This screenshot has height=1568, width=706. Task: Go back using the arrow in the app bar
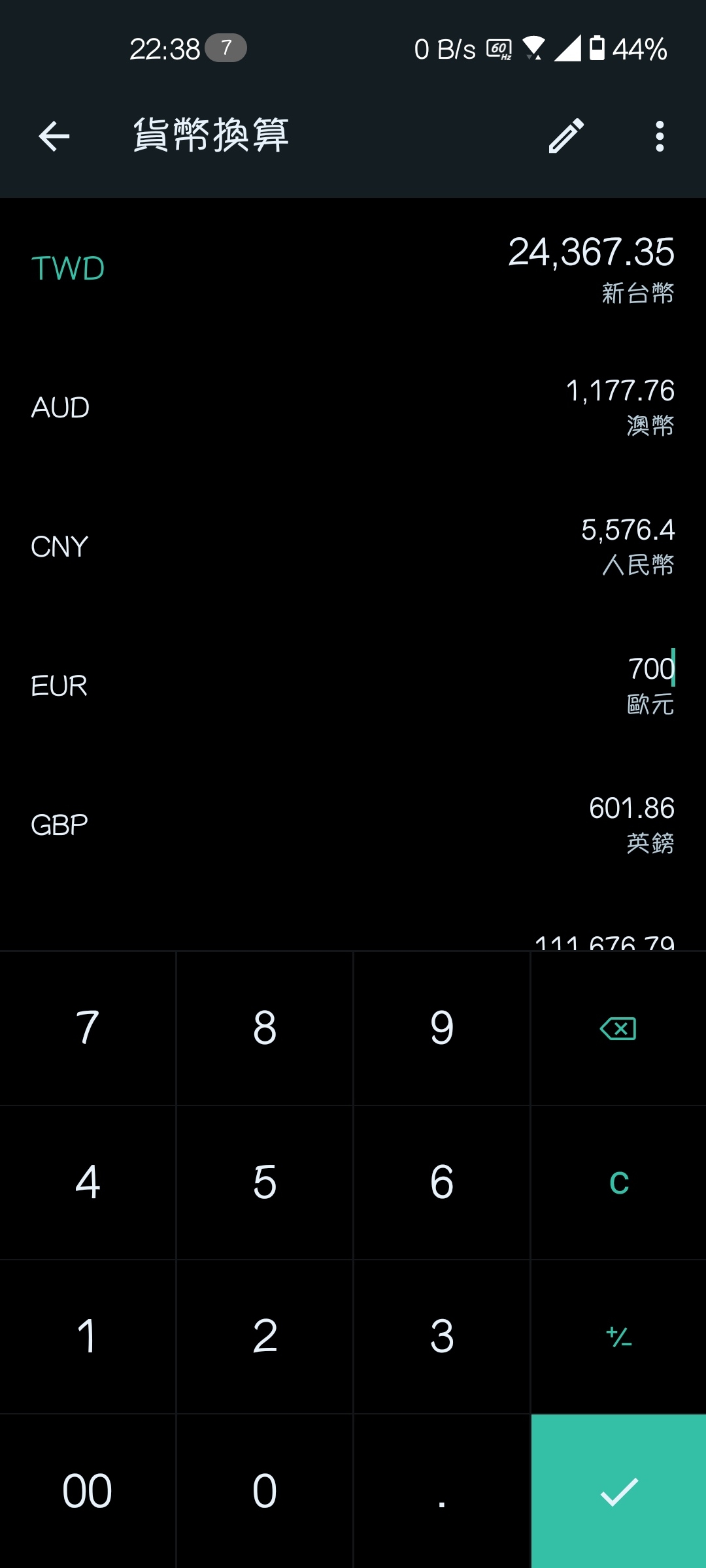(54, 137)
